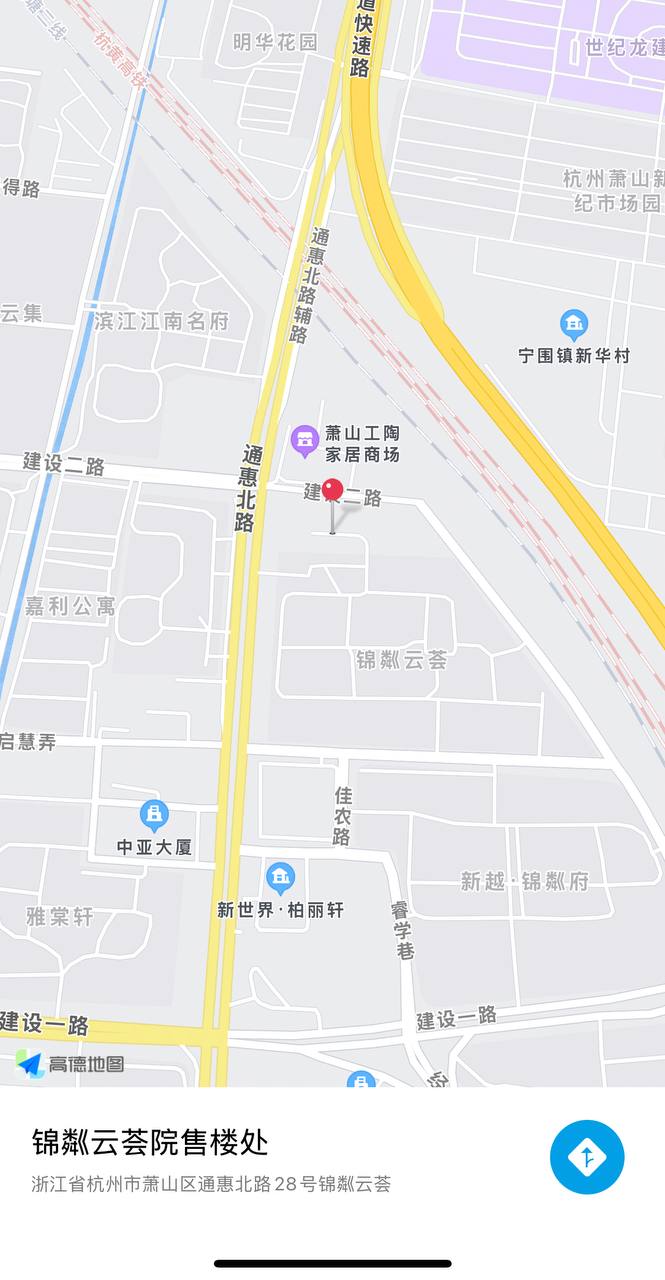Select 萧山工陶家居商场 shop marker
The height and width of the screenshot is (1280, 665).
tap(304, 438)
